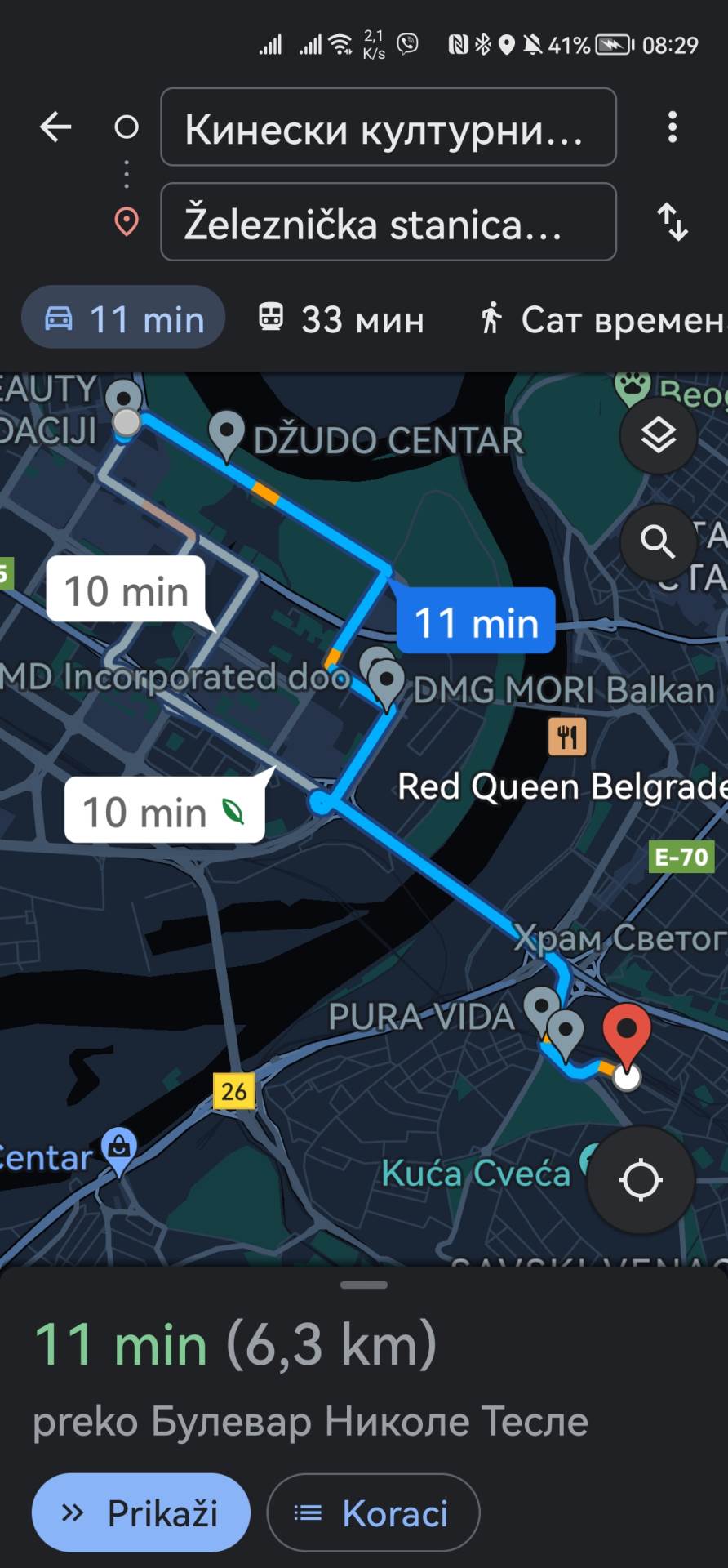Open the three-dot overflow menu

672,127
